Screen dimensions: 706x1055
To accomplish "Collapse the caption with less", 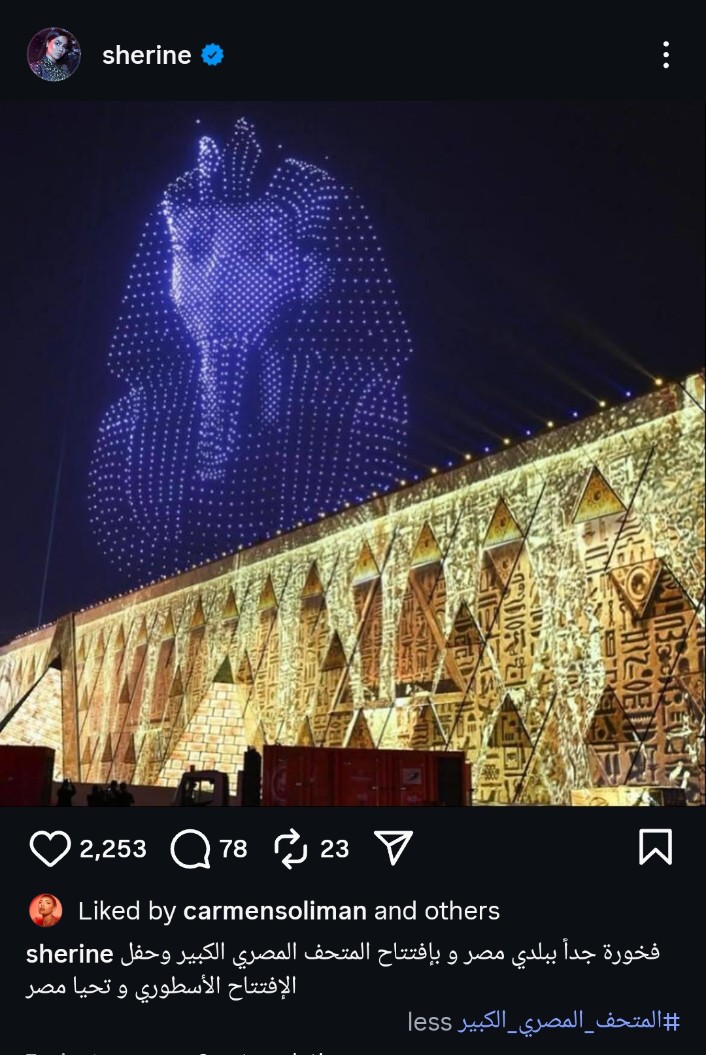I will (429, 1021).
